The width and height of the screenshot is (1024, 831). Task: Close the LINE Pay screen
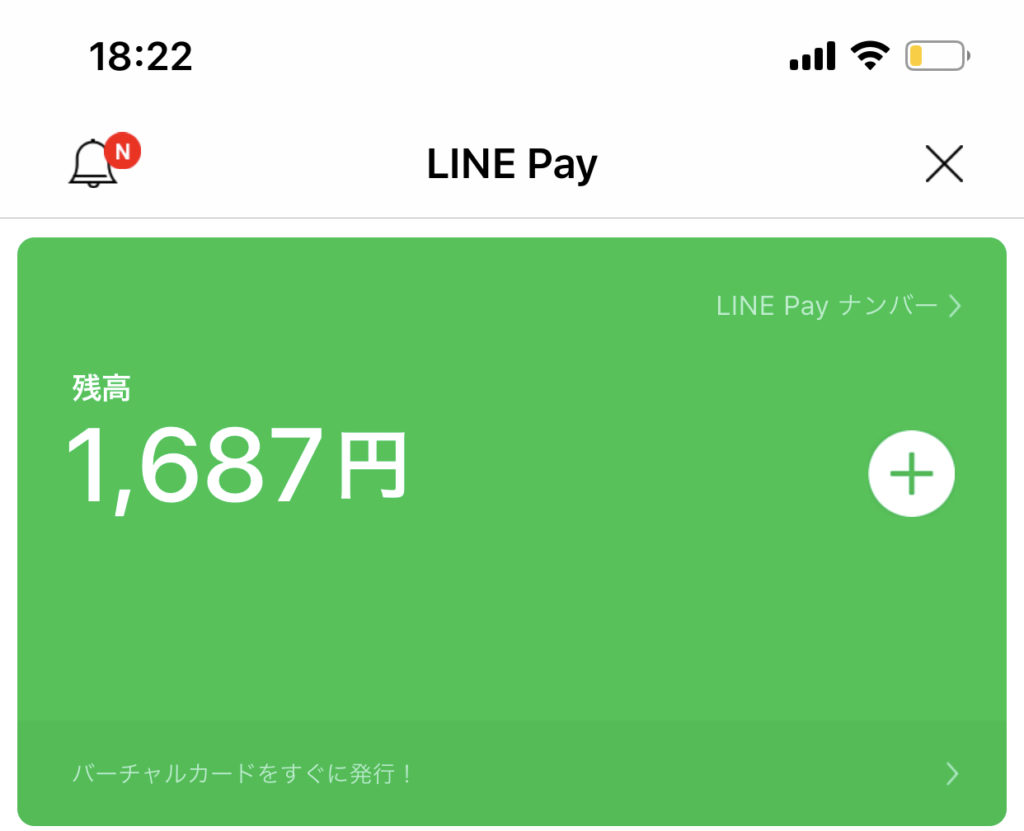[x=944, y=164]
